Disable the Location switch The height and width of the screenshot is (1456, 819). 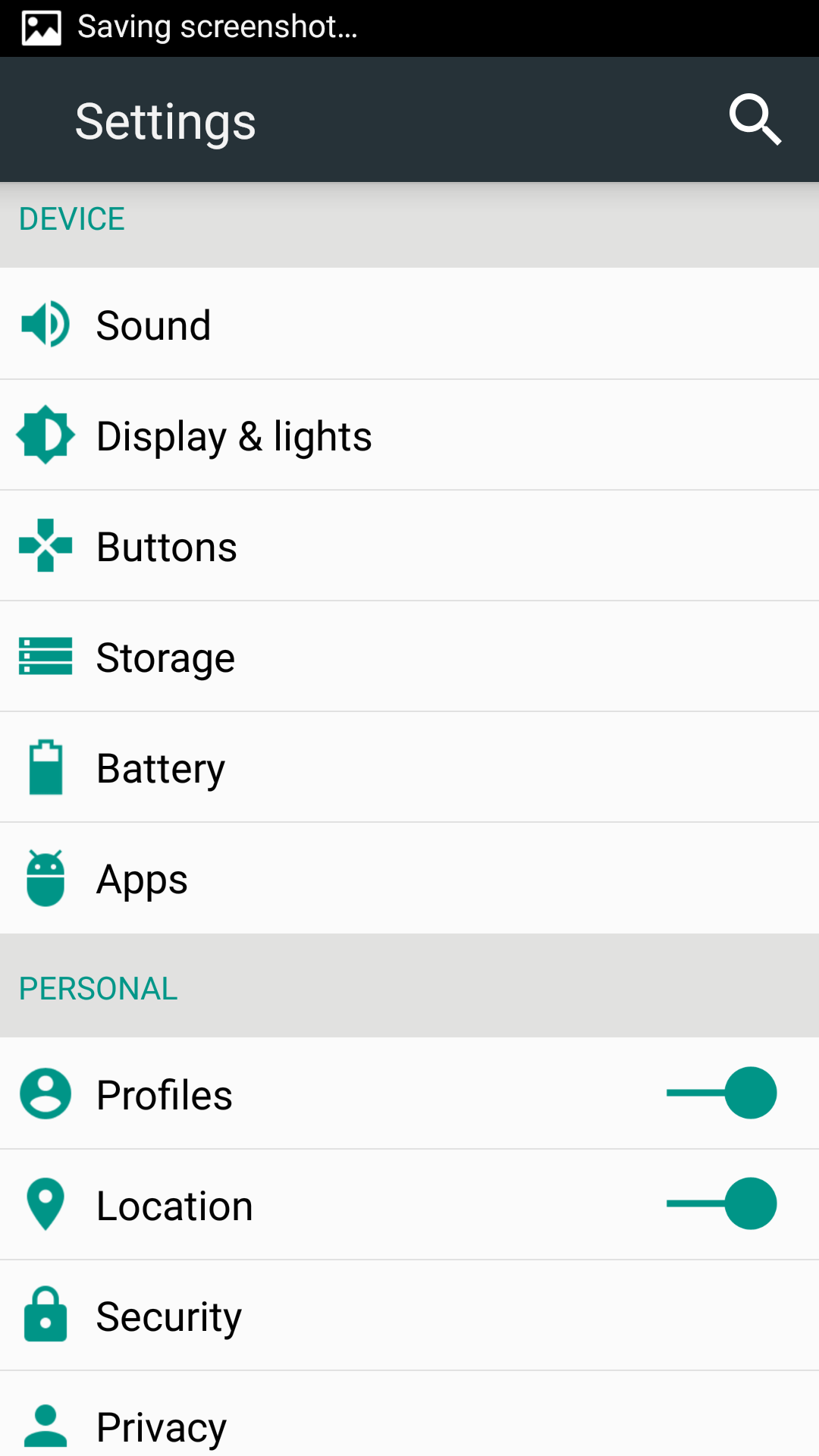[x=722, y=1203]
